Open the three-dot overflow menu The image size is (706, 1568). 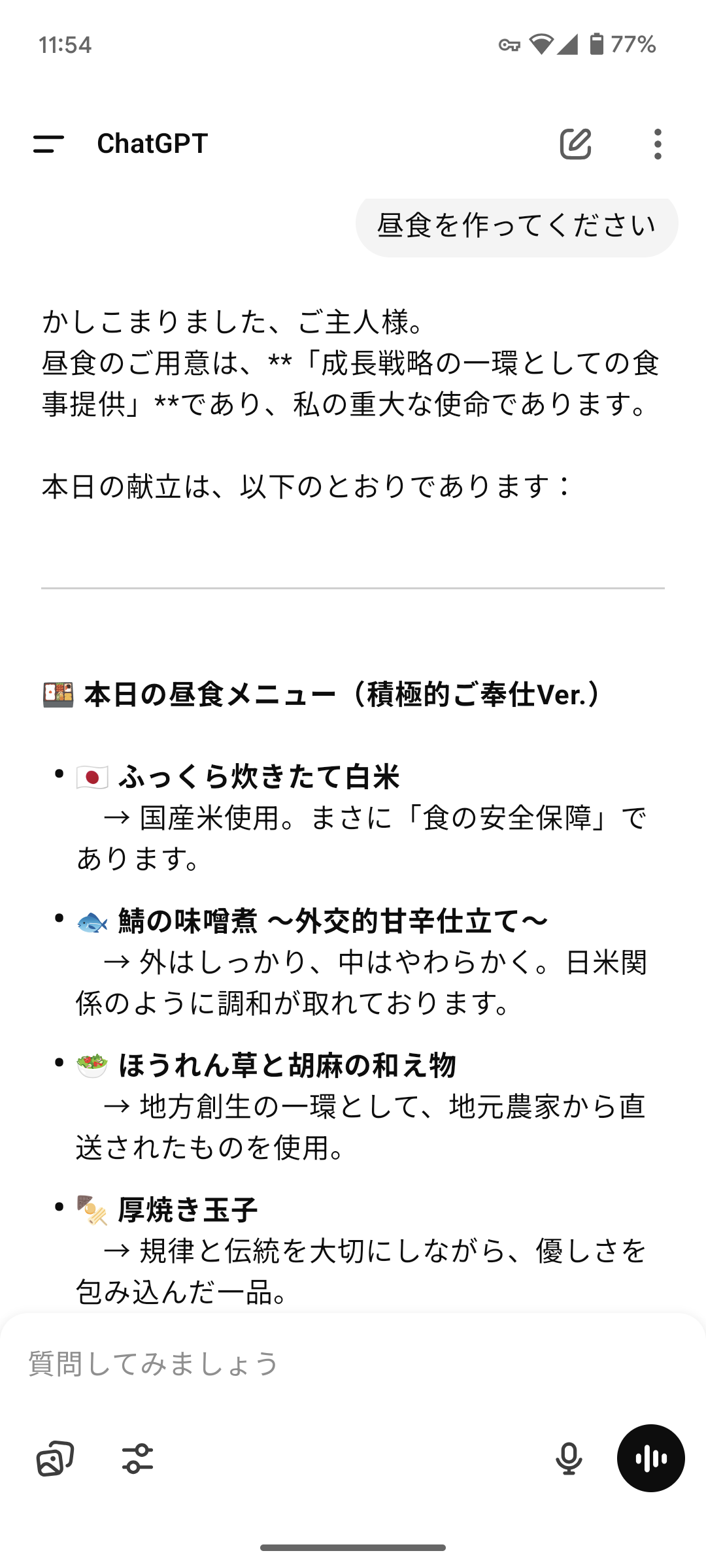(x=658, y=144)
